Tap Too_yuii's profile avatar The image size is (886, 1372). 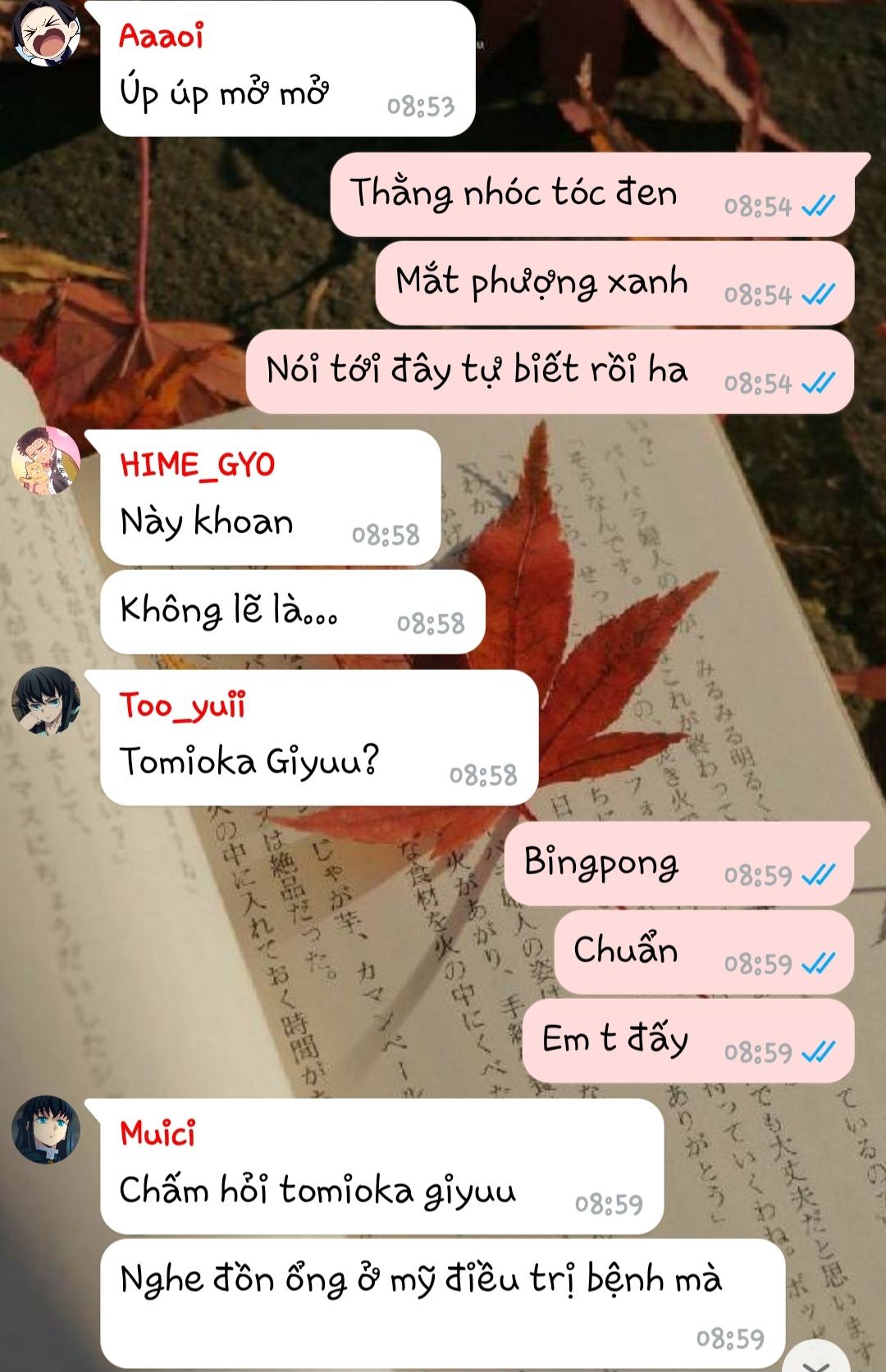point(47,701)
